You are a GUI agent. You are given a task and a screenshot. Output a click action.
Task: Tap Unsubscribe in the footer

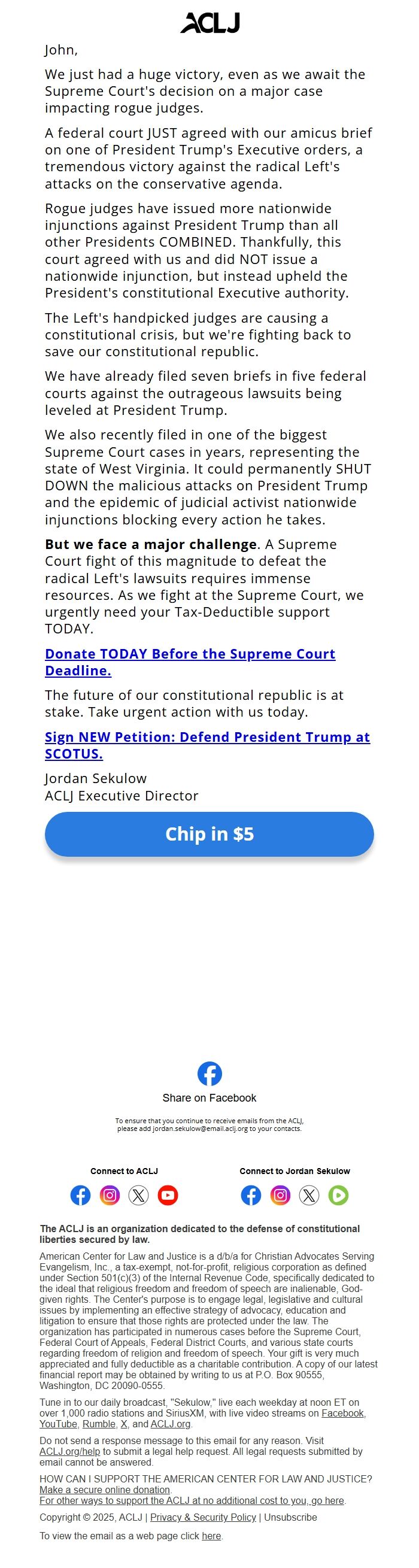(290, 1518)
